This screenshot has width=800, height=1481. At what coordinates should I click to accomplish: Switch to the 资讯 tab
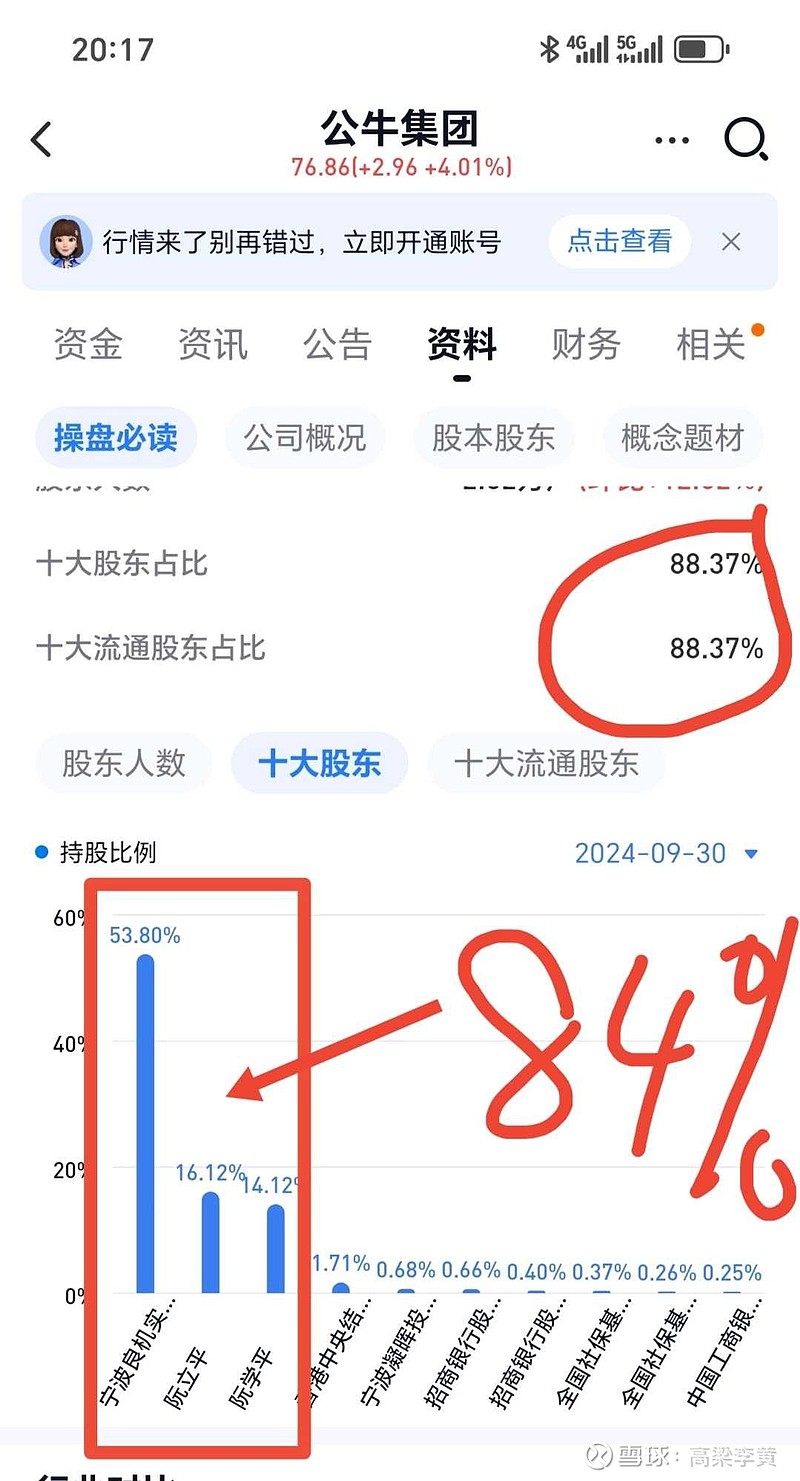coord(213,345)
